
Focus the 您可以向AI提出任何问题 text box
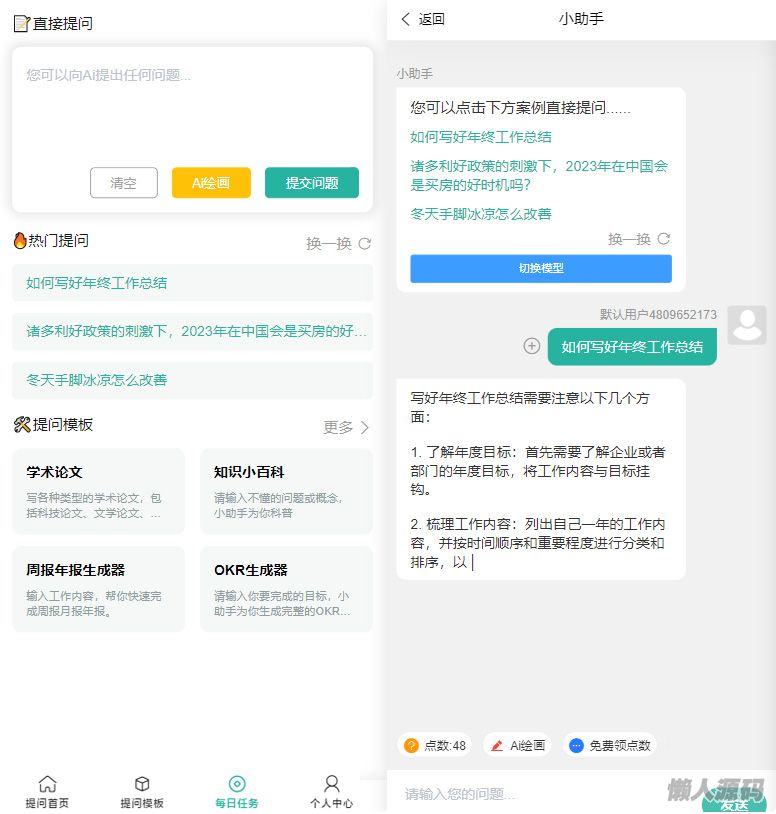190,105
